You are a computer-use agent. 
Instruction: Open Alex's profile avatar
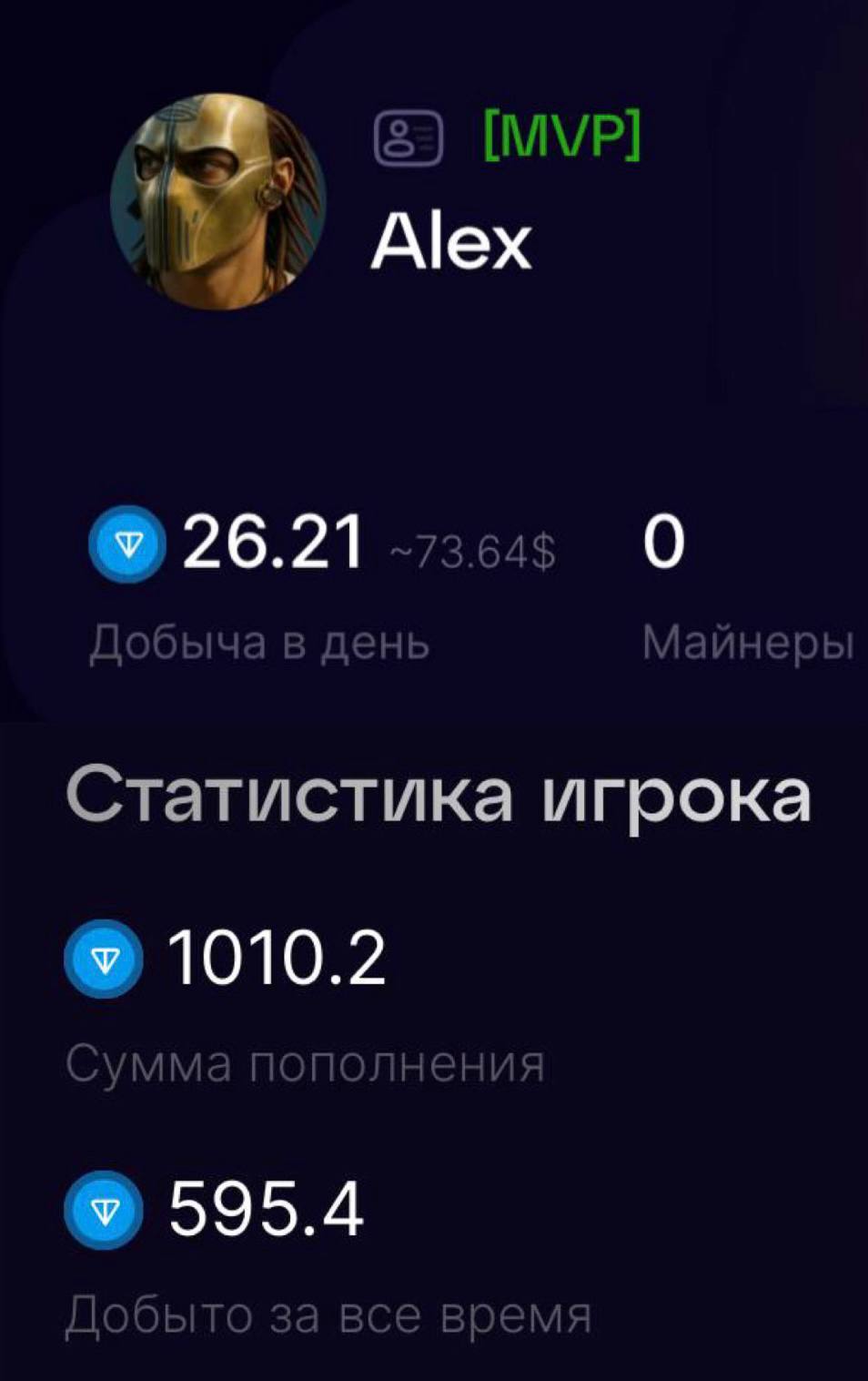[218, 201]
